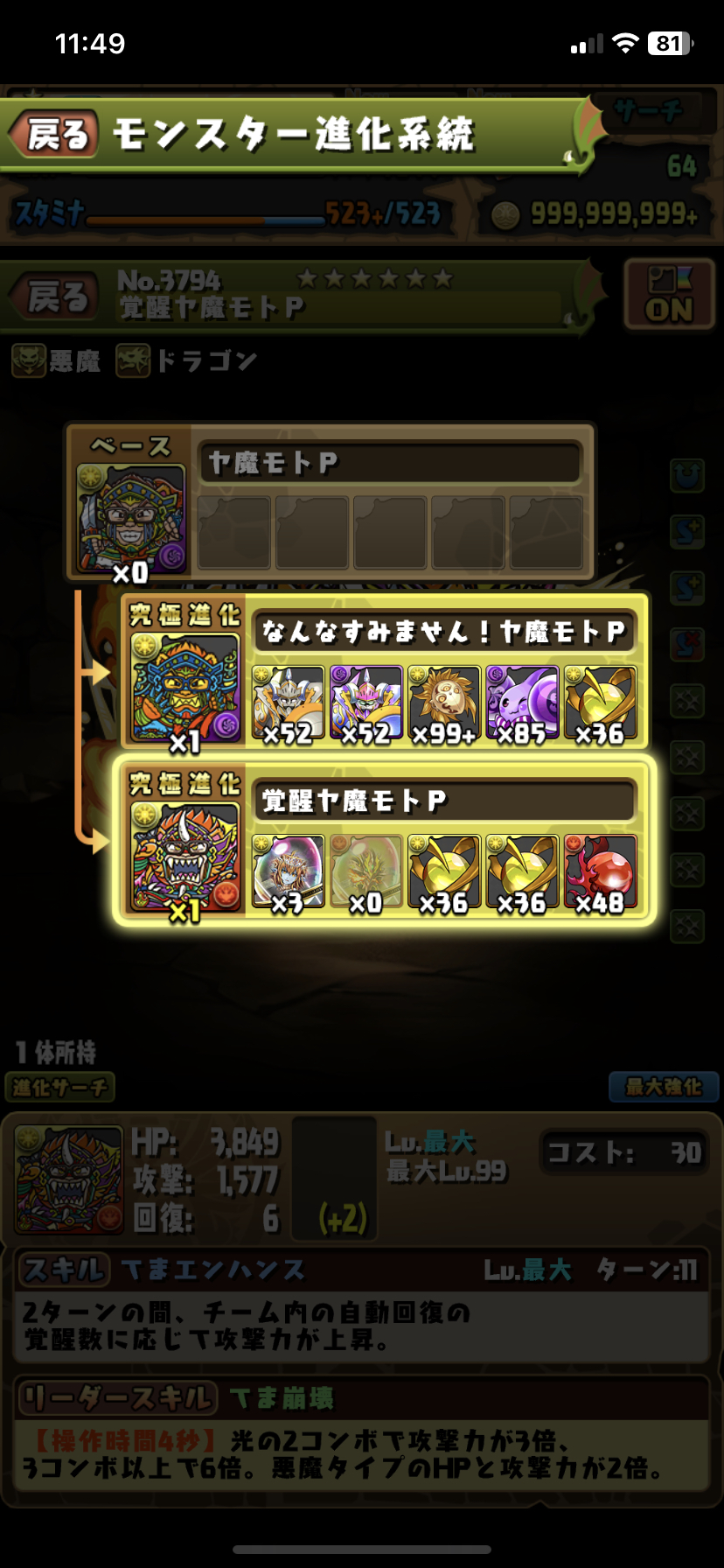The width and height of the screenshot is (724, 1568).
Task: Tap the material icon showing x3
Action: [288, 872]
